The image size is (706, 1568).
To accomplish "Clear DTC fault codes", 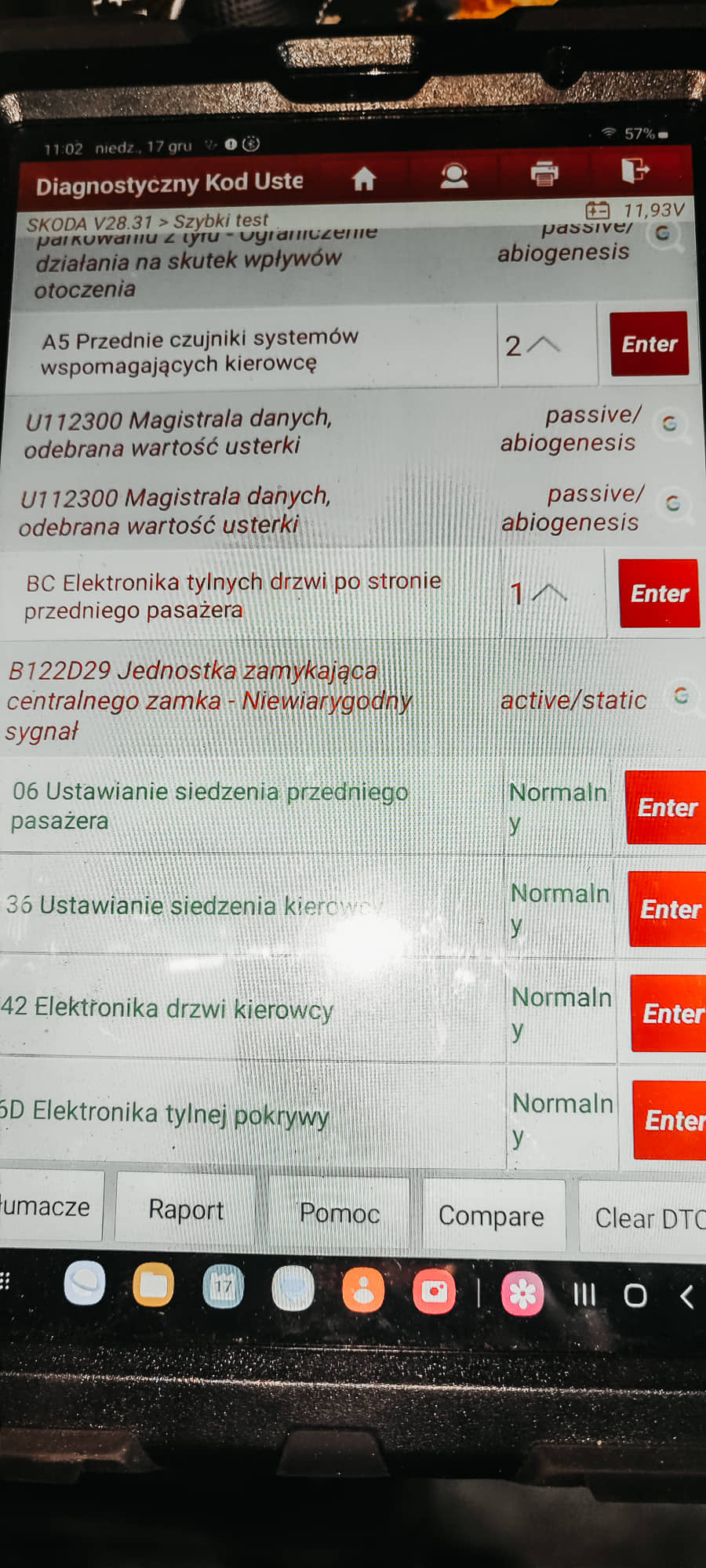I will (x=647, y=1218).
